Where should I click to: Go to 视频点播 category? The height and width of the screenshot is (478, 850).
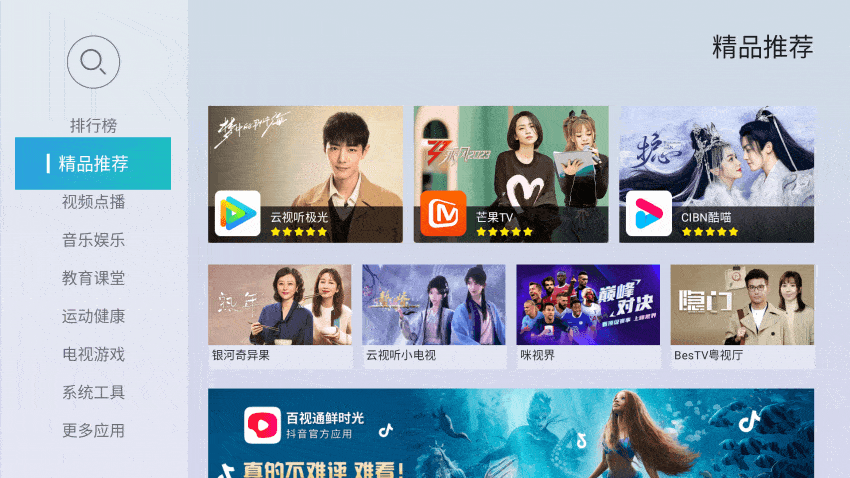(93, 202)
